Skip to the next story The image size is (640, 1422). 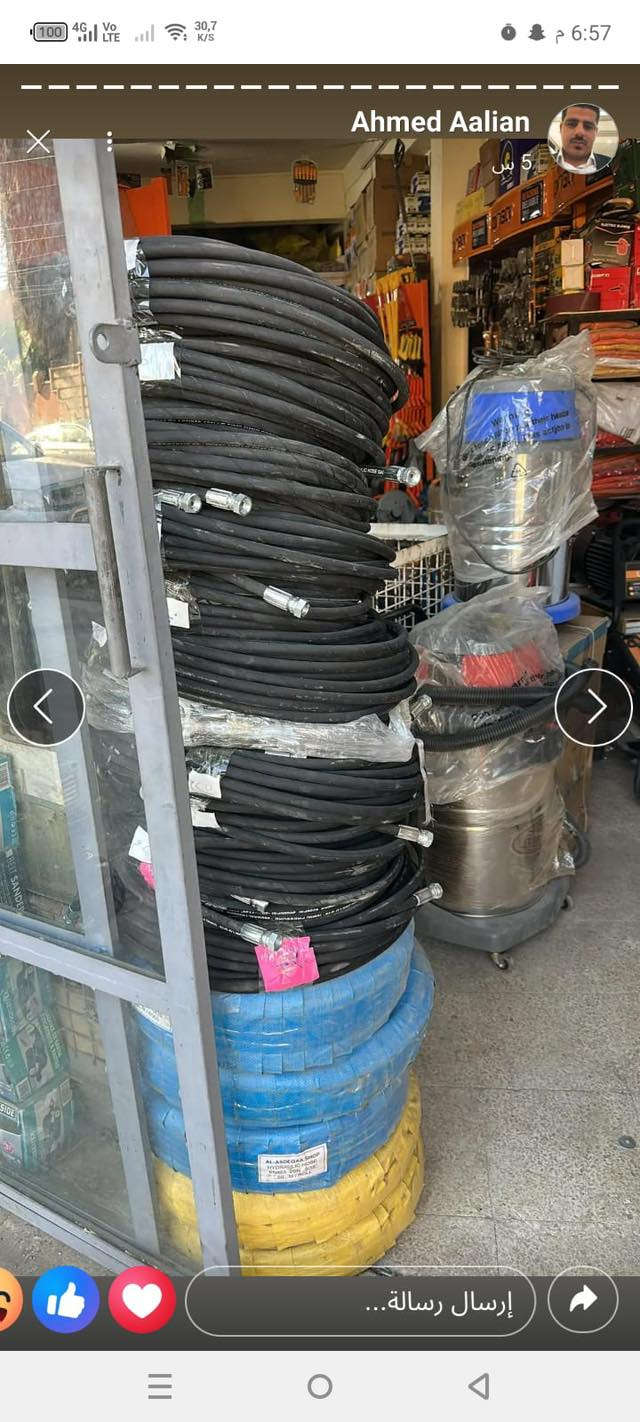(x=594, y=707)
